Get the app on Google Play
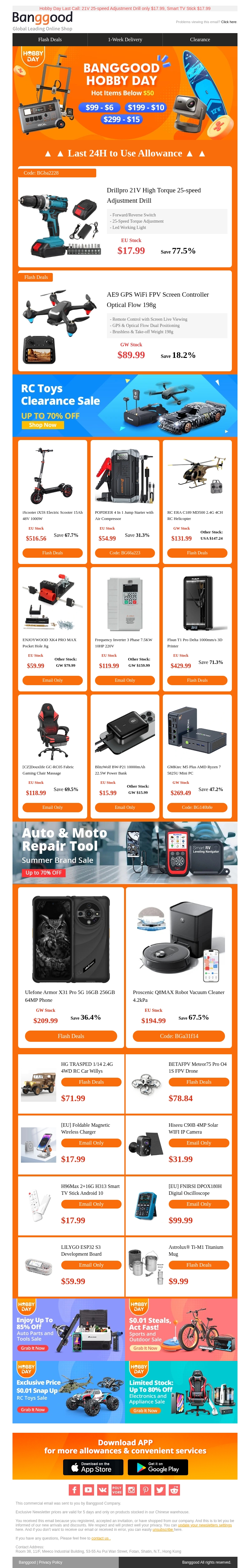 [x=158, y=1467]
